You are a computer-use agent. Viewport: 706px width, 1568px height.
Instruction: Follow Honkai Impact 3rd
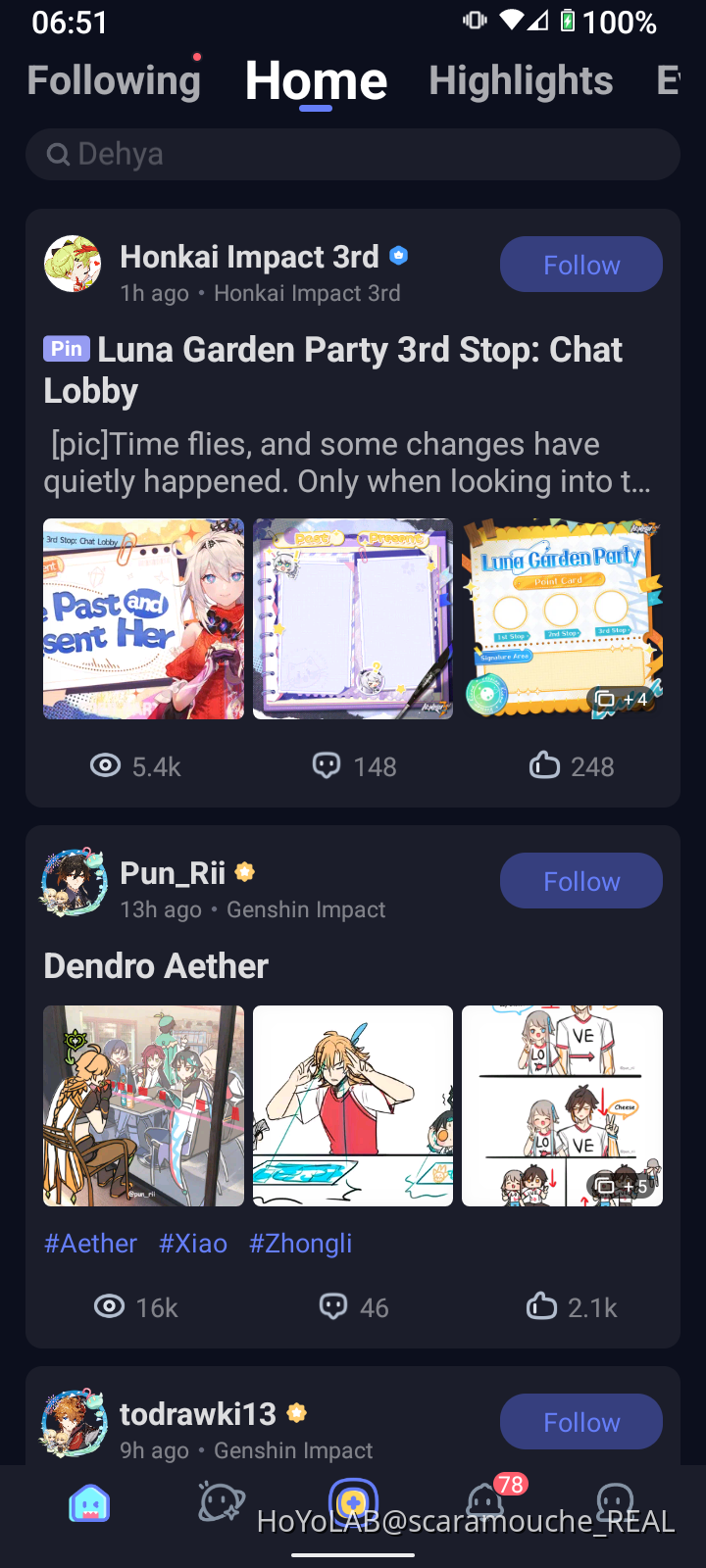(580, 265)
